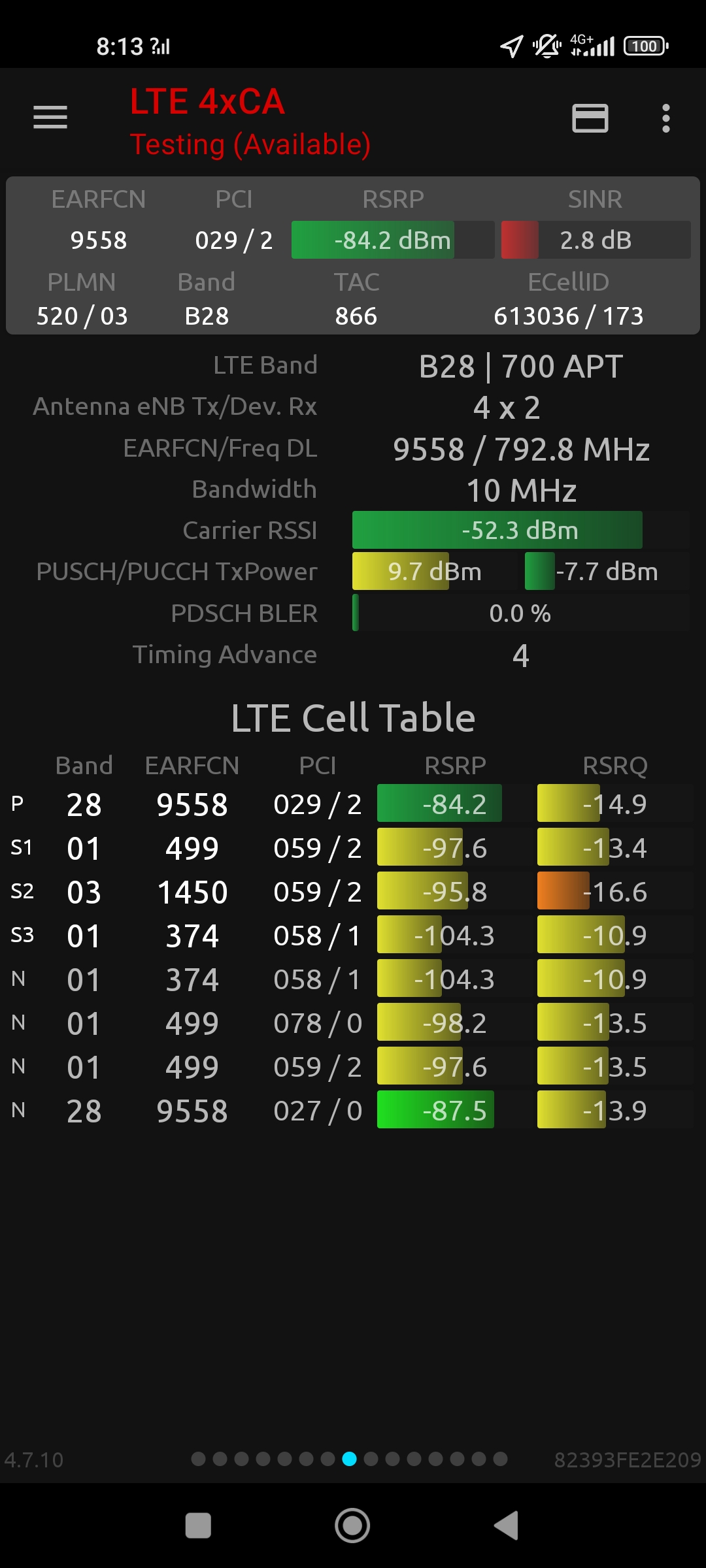
Task: Tap the card icon in the app bar
Action: tap(590, 118)
